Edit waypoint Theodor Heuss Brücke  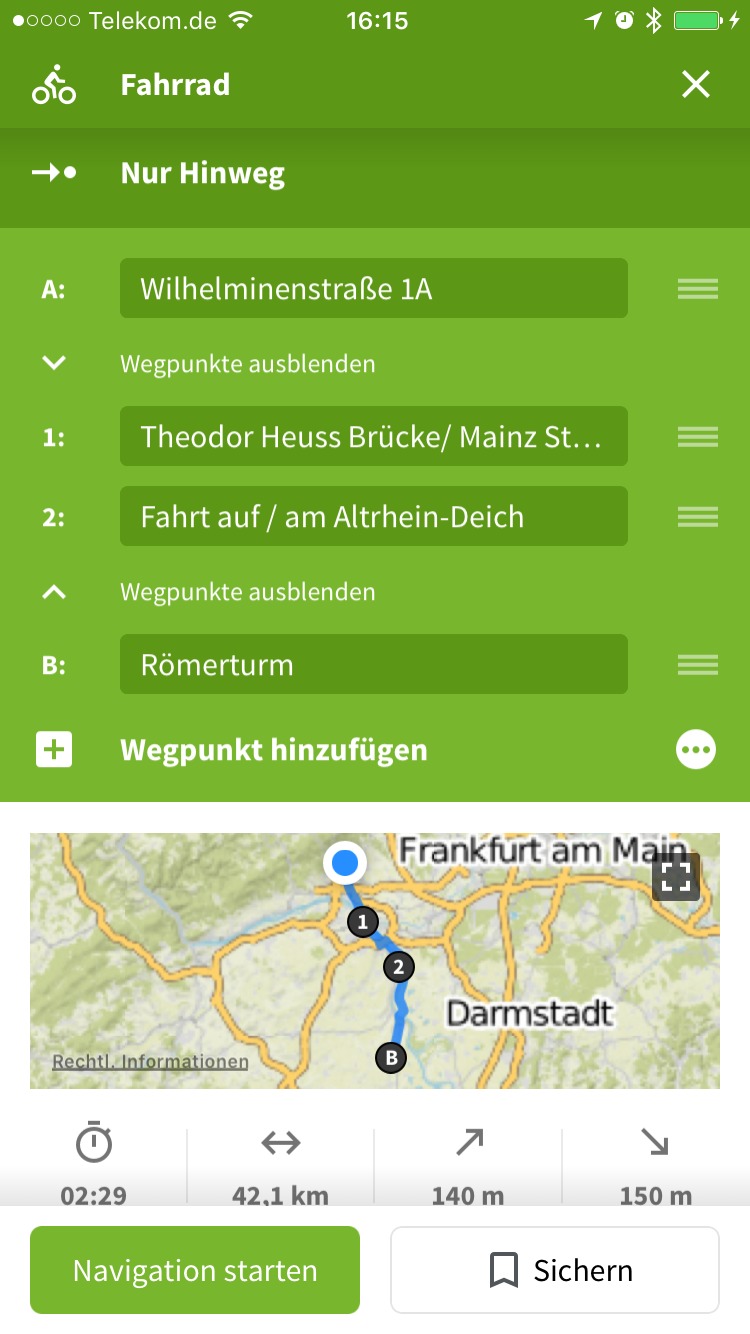[x=373, y=437]
